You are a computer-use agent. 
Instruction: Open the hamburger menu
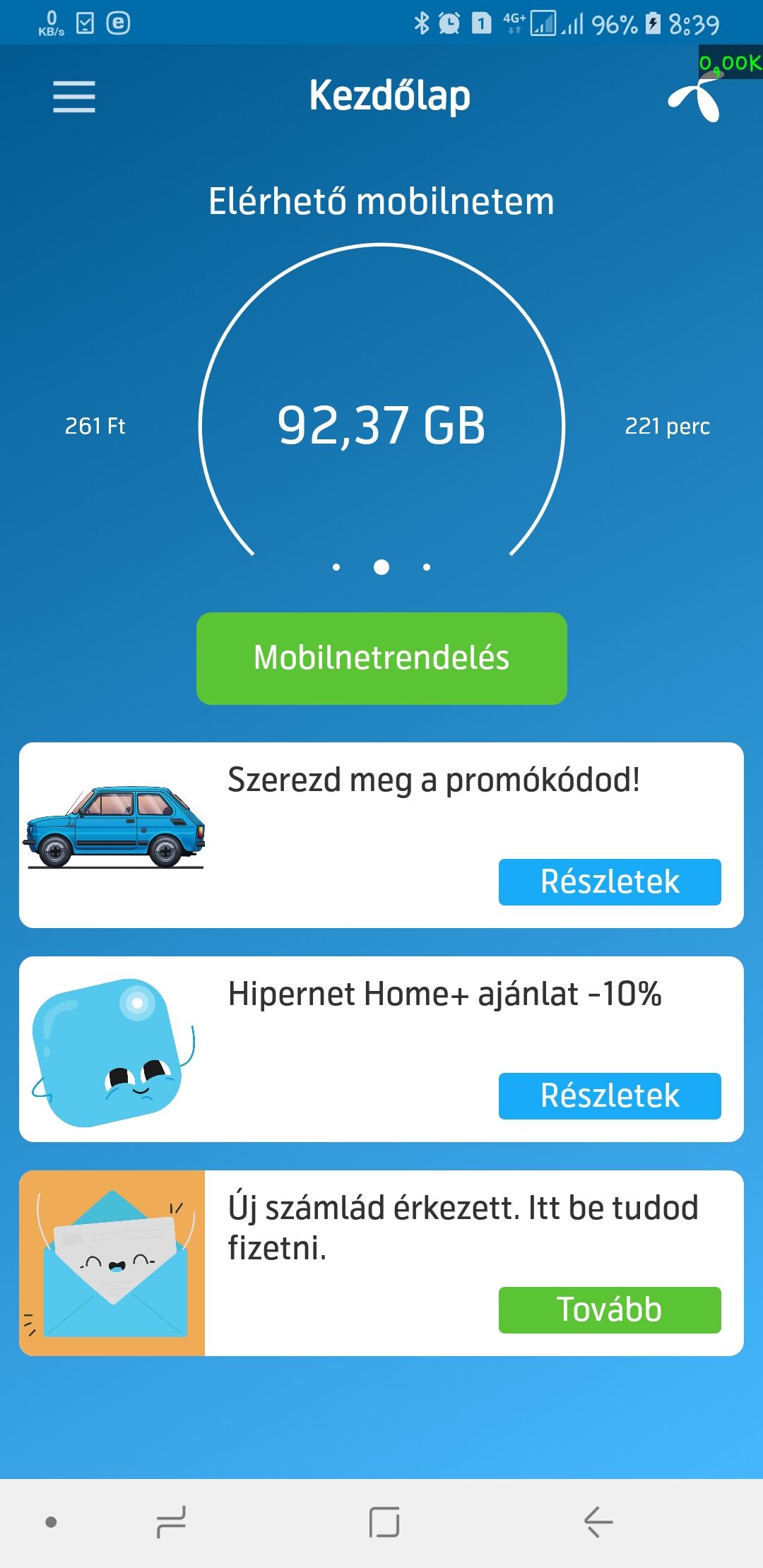pos(74,97)
